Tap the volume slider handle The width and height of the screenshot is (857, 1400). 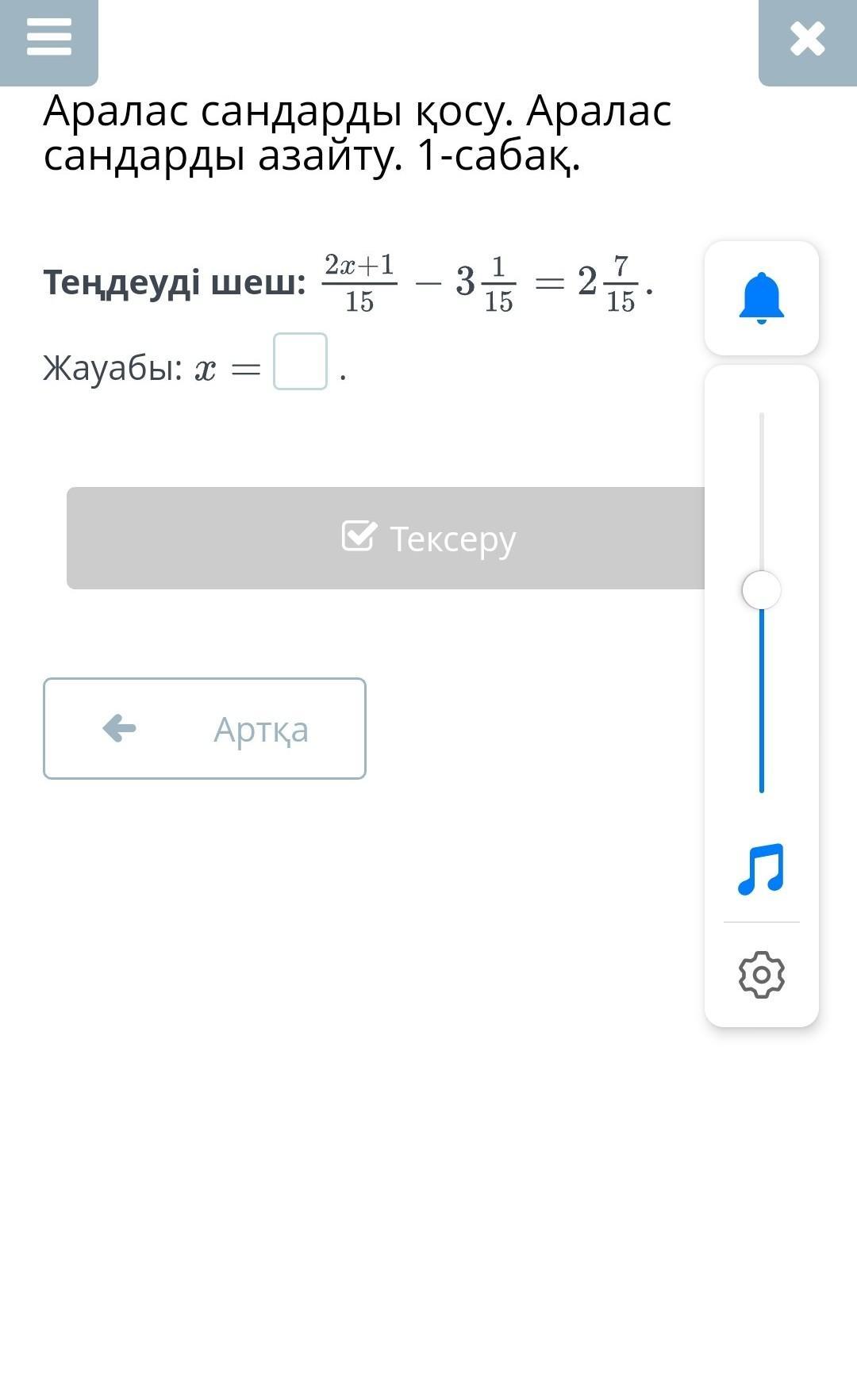(761, 590)
